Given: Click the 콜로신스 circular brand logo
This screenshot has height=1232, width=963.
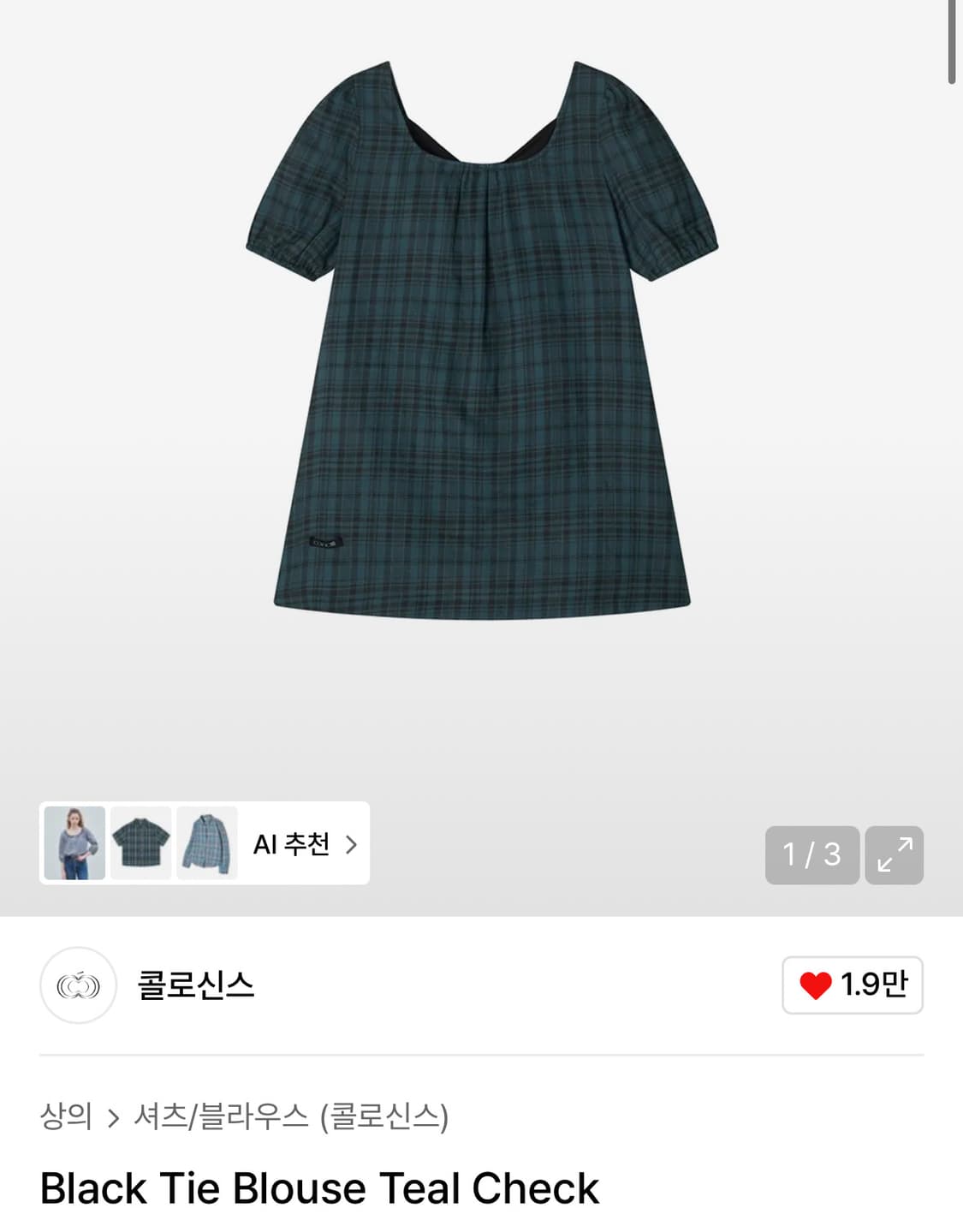Looking at the screenshot, I should pyautogui.click(x=78, y=986).
